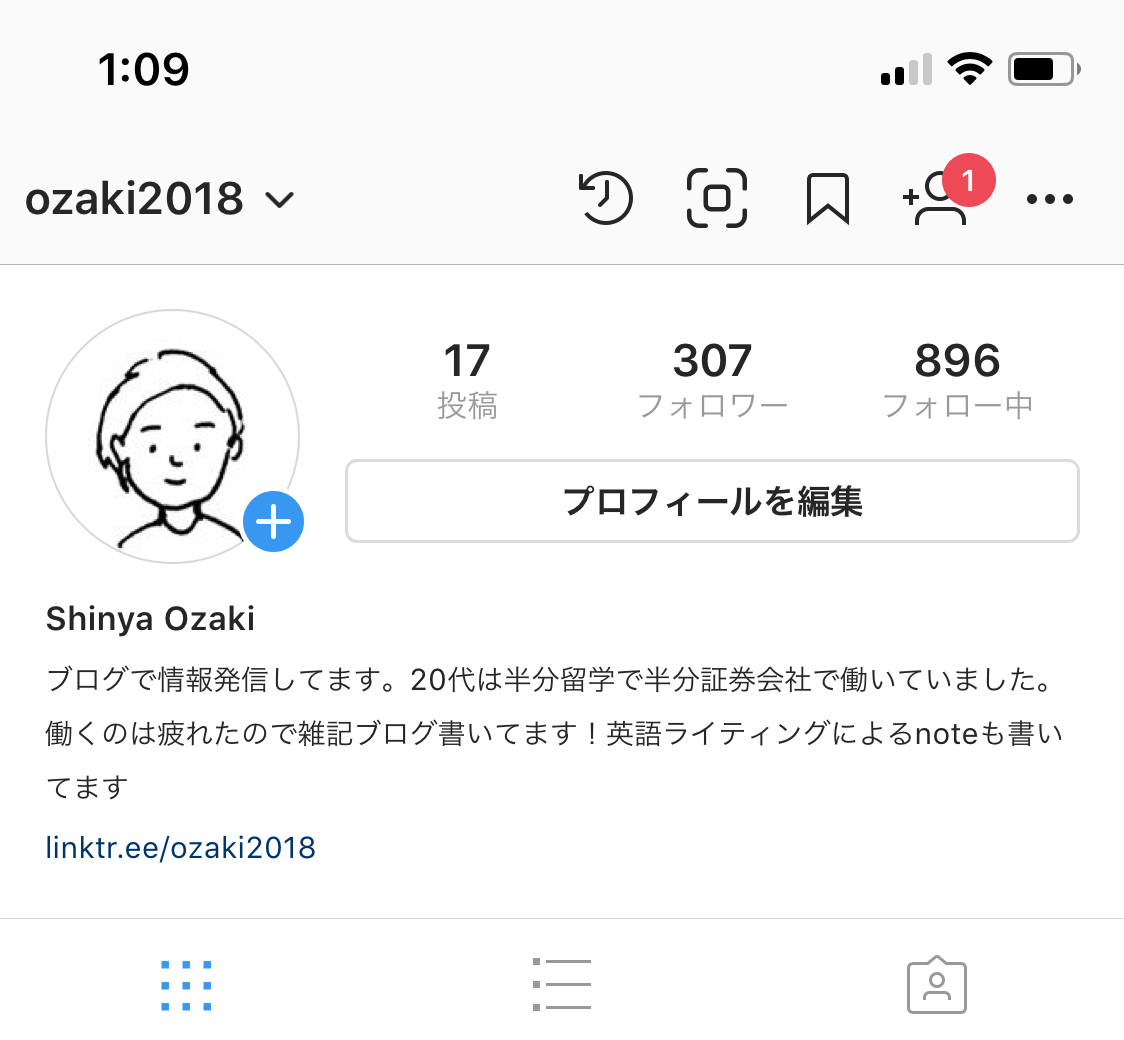Open the nametag scan icon
Viewport: 1124px width, 1040px height.
(x=717, y=198)
